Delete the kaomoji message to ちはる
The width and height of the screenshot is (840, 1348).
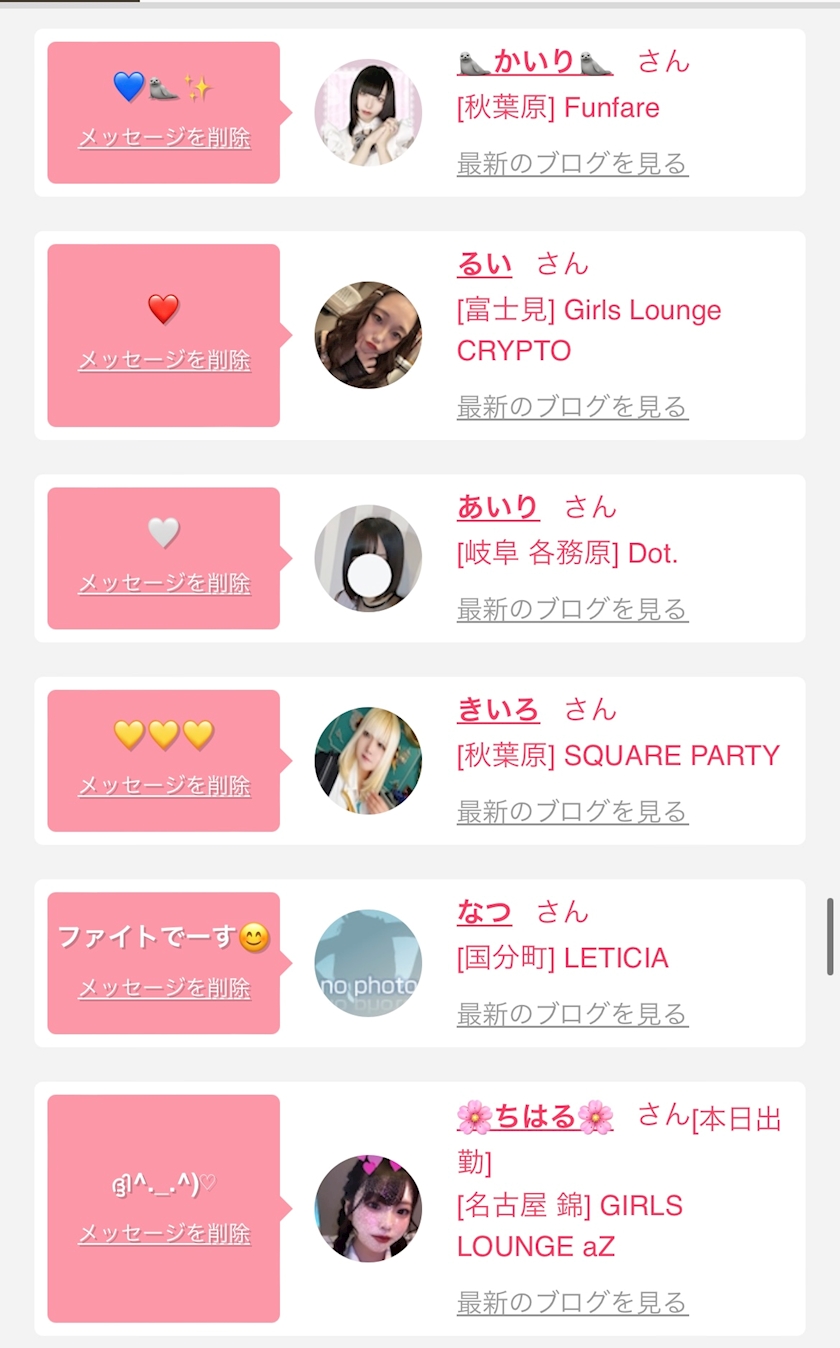point(164,1234)
